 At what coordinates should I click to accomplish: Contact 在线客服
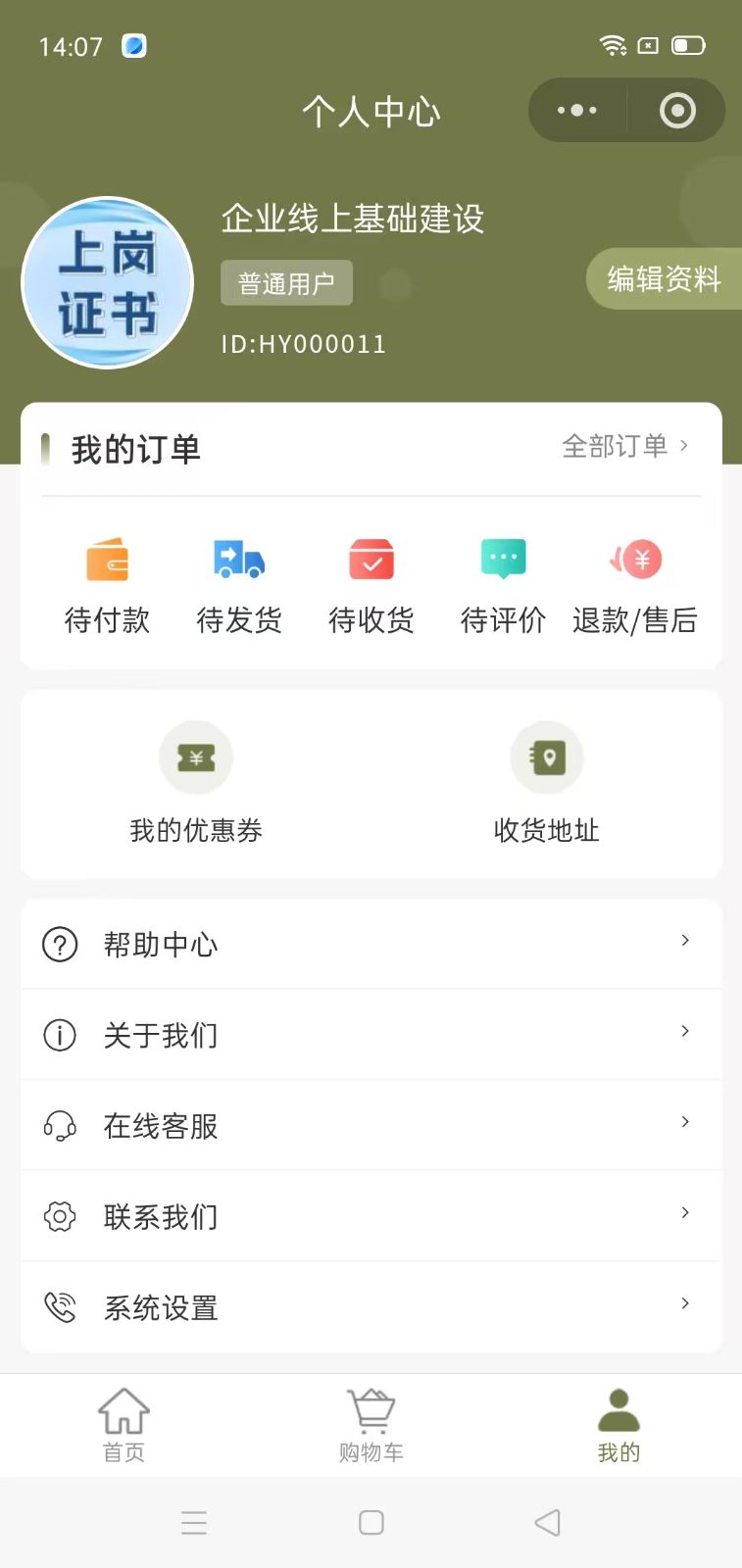[371, 1126]
